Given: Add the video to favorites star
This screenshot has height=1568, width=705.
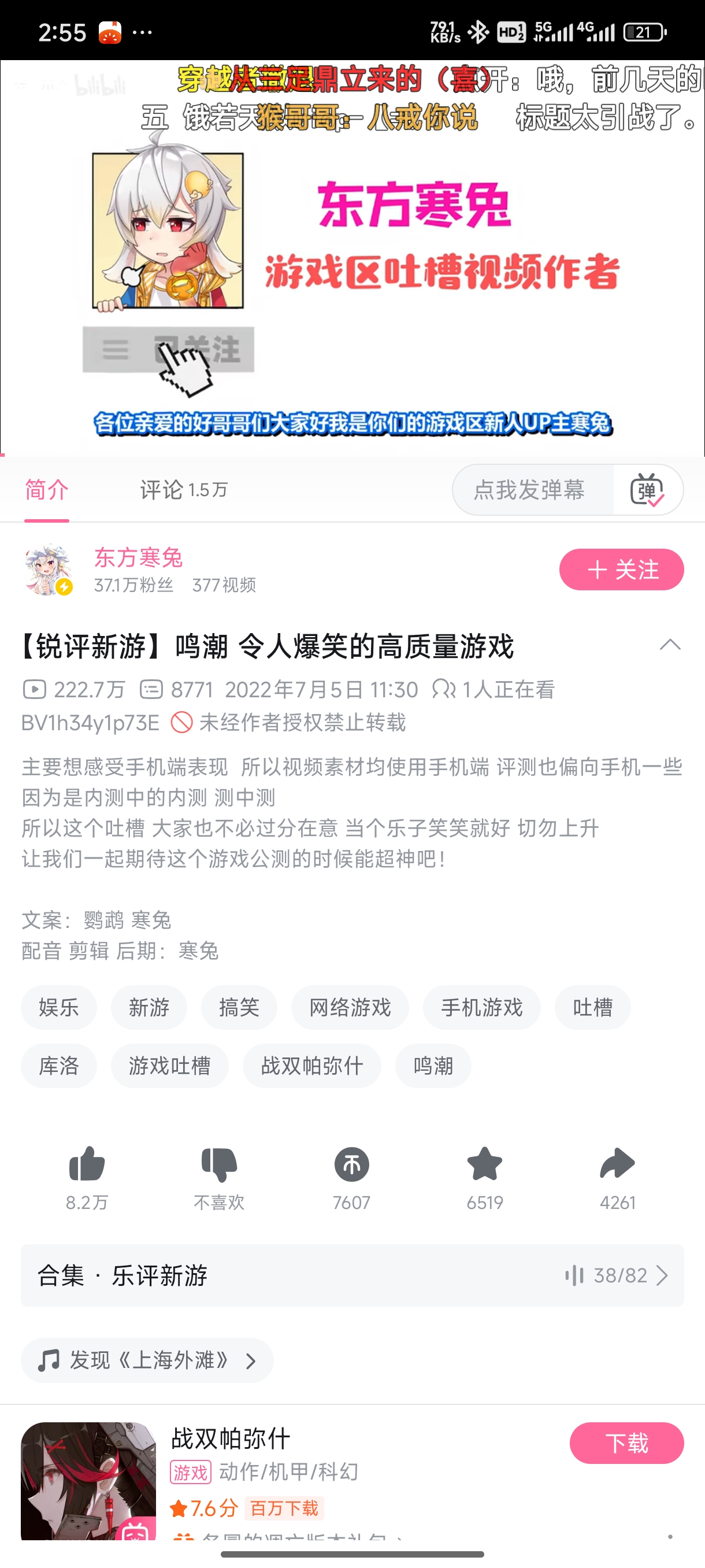Looking at the screenshot, I should tap(485, 1177).
